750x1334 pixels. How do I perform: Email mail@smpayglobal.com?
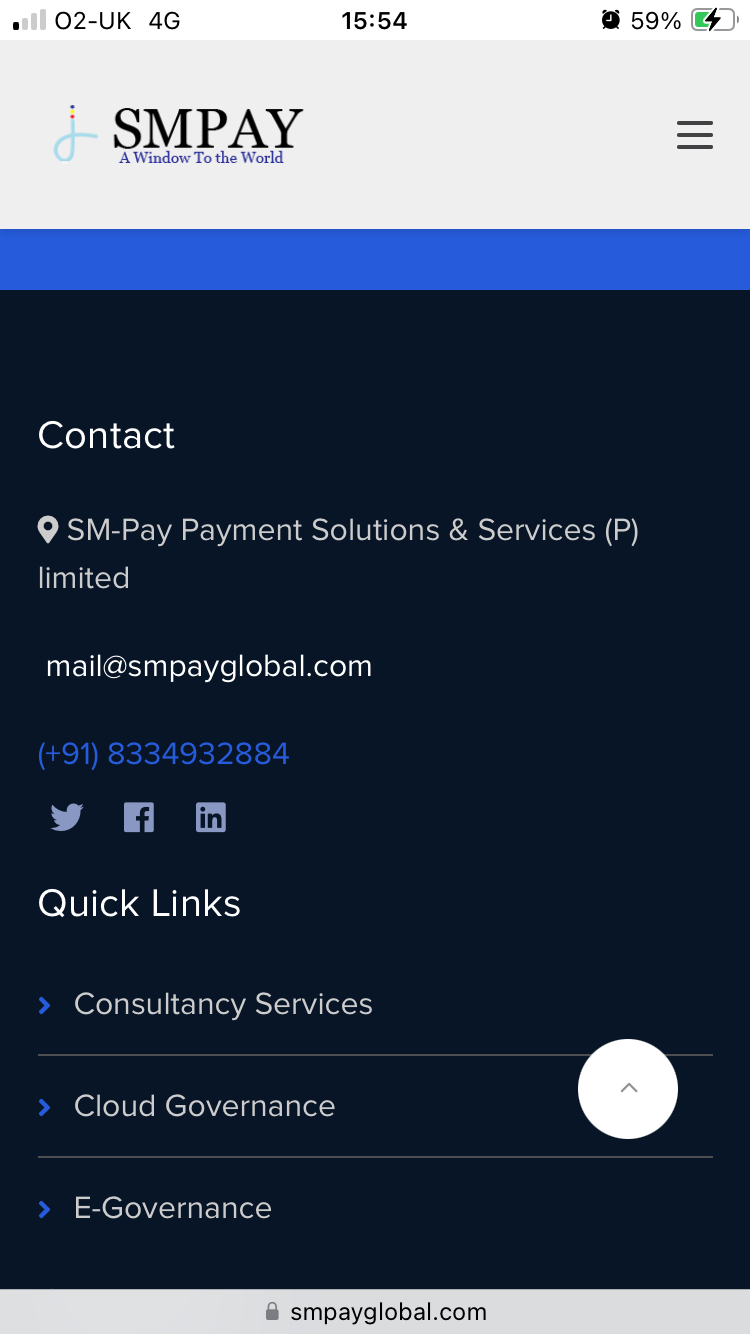point(209,666)
